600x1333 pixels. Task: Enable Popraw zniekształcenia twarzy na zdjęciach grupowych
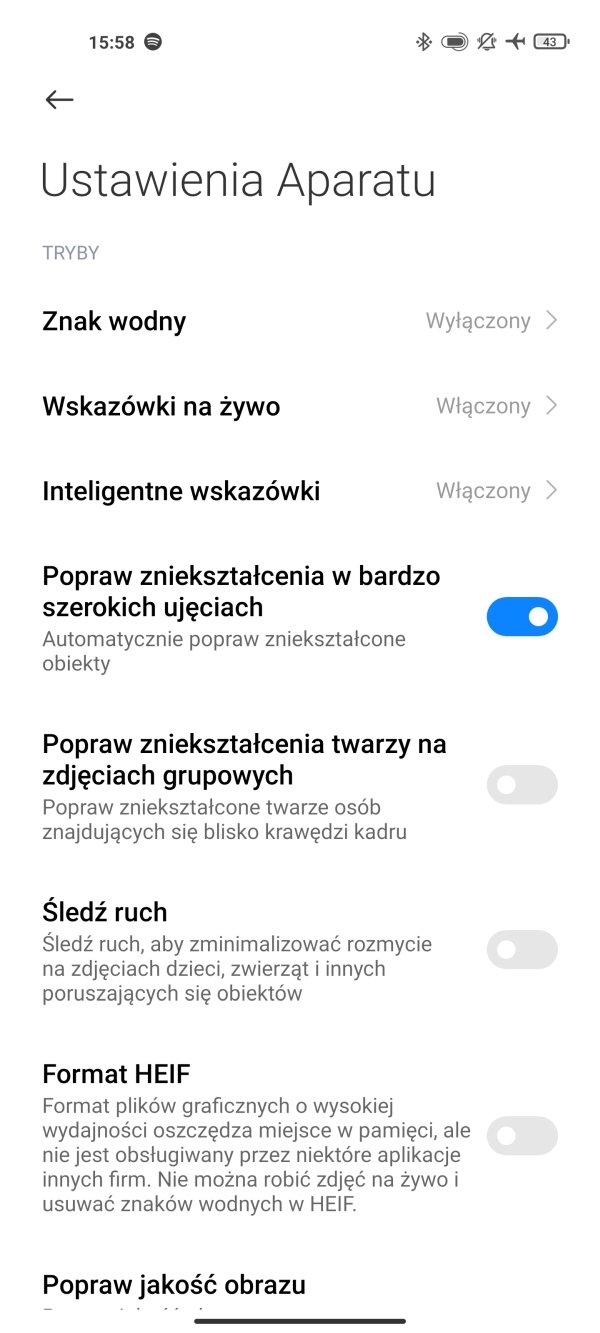click(x=522, y=785)
